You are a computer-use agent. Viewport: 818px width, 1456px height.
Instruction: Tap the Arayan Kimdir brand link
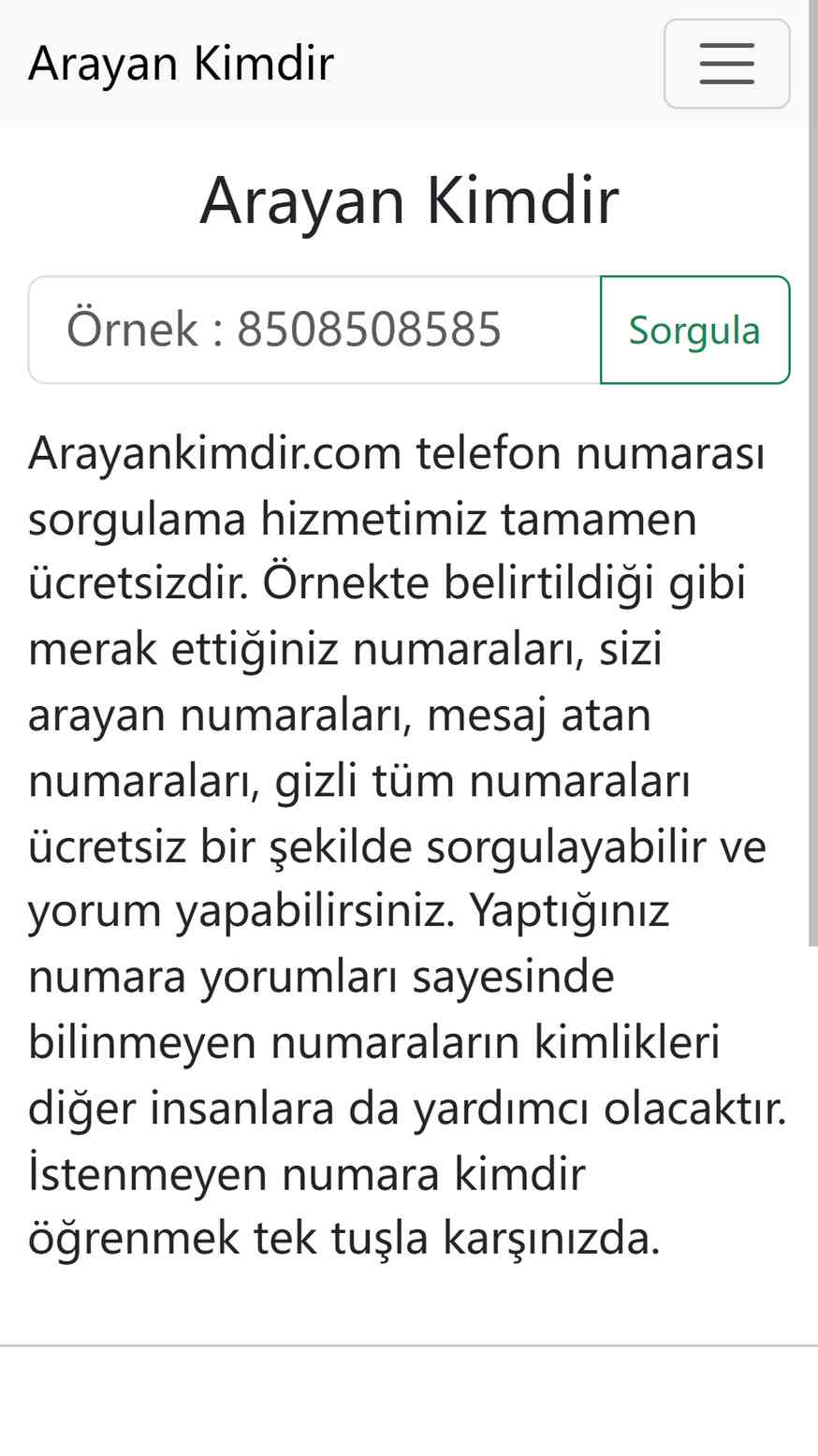coord(181,64)
